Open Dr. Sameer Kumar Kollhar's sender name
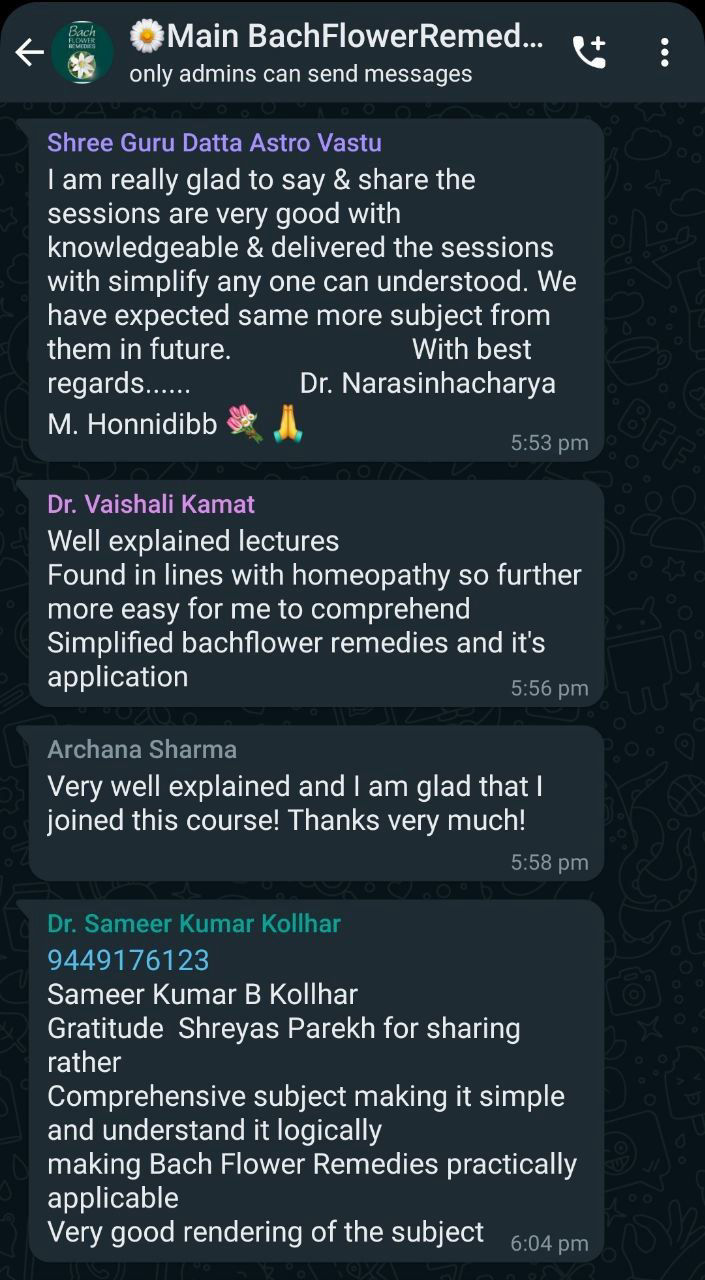The image size is (705, 1280). pos(194,923)
